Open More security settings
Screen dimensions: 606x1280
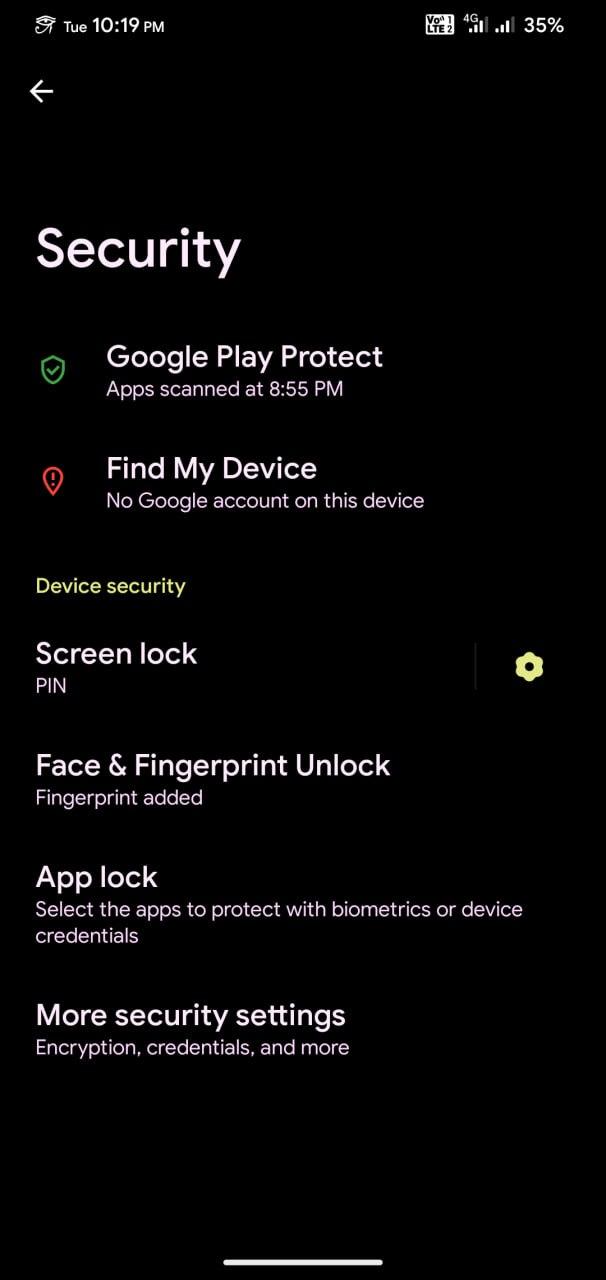tap(303, 1030)
